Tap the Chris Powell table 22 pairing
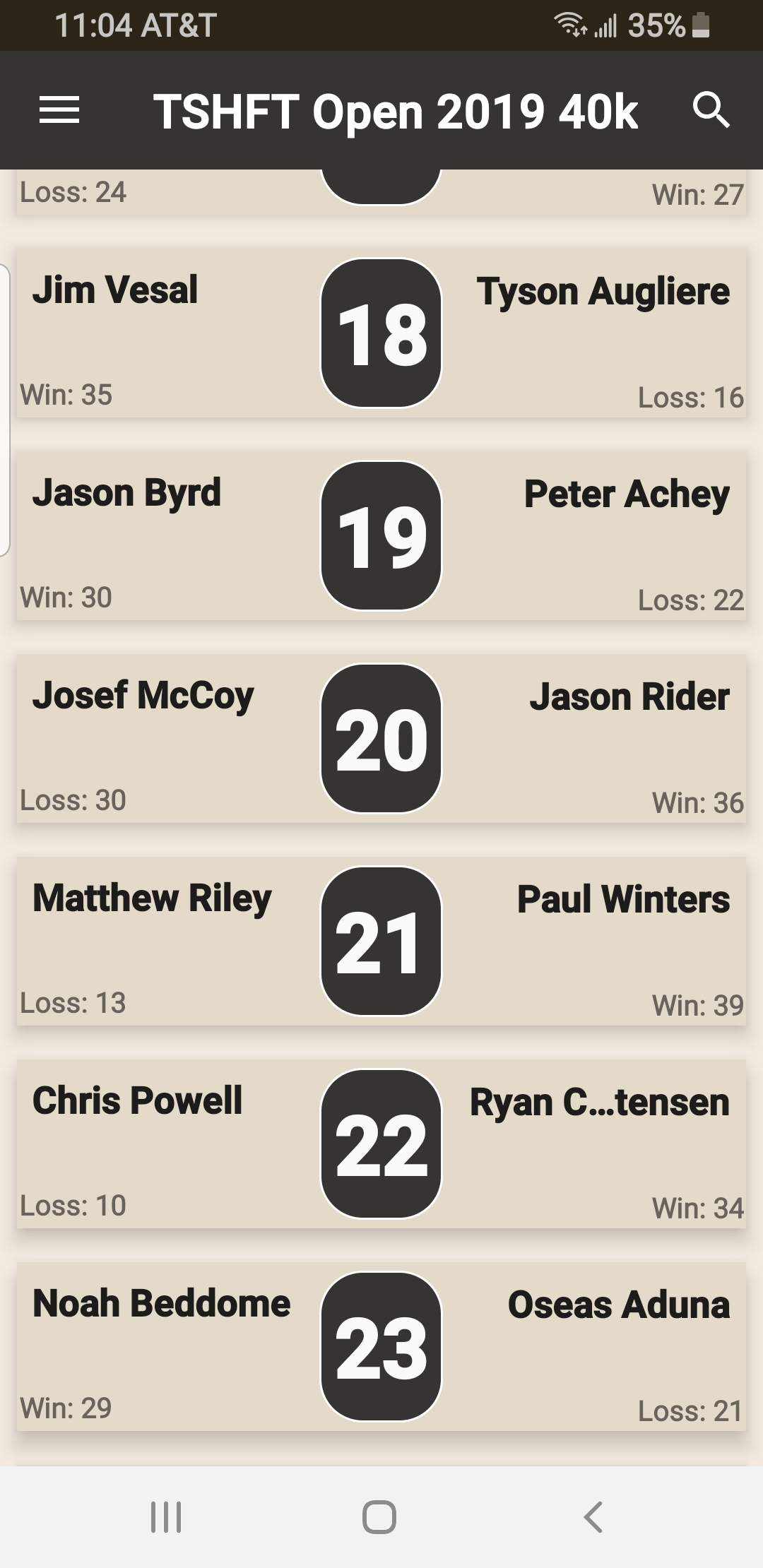Screen dimensions: 763x1568 (x=381, y=1144)
